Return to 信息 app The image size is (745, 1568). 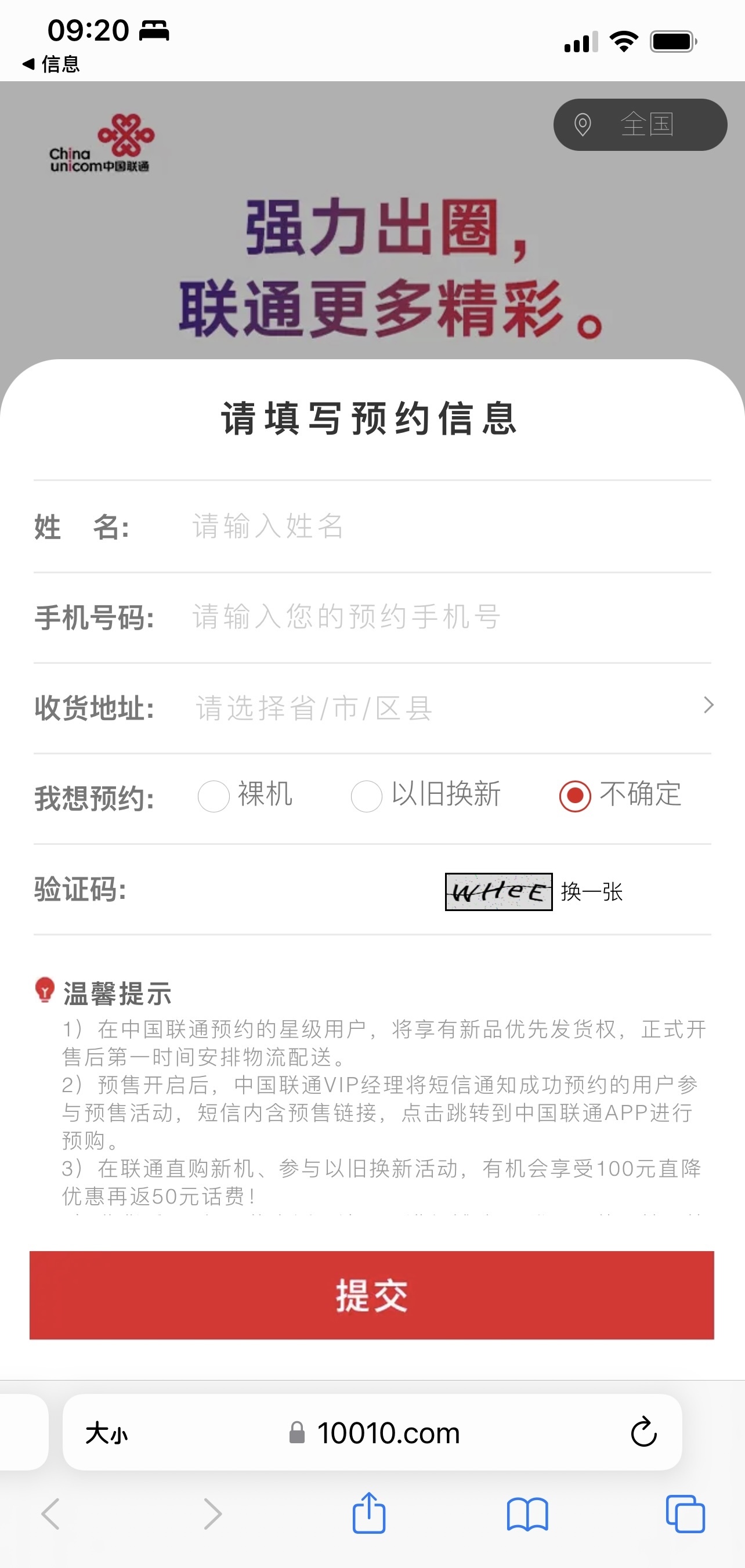coord(51,64)
